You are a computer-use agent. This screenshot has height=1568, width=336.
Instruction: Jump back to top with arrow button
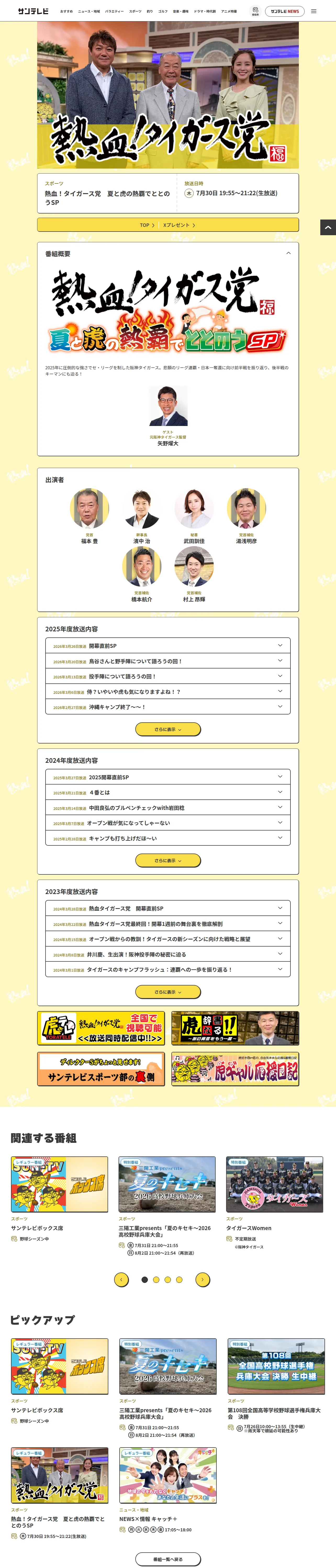pyautogui.click(x=328, y=227)
